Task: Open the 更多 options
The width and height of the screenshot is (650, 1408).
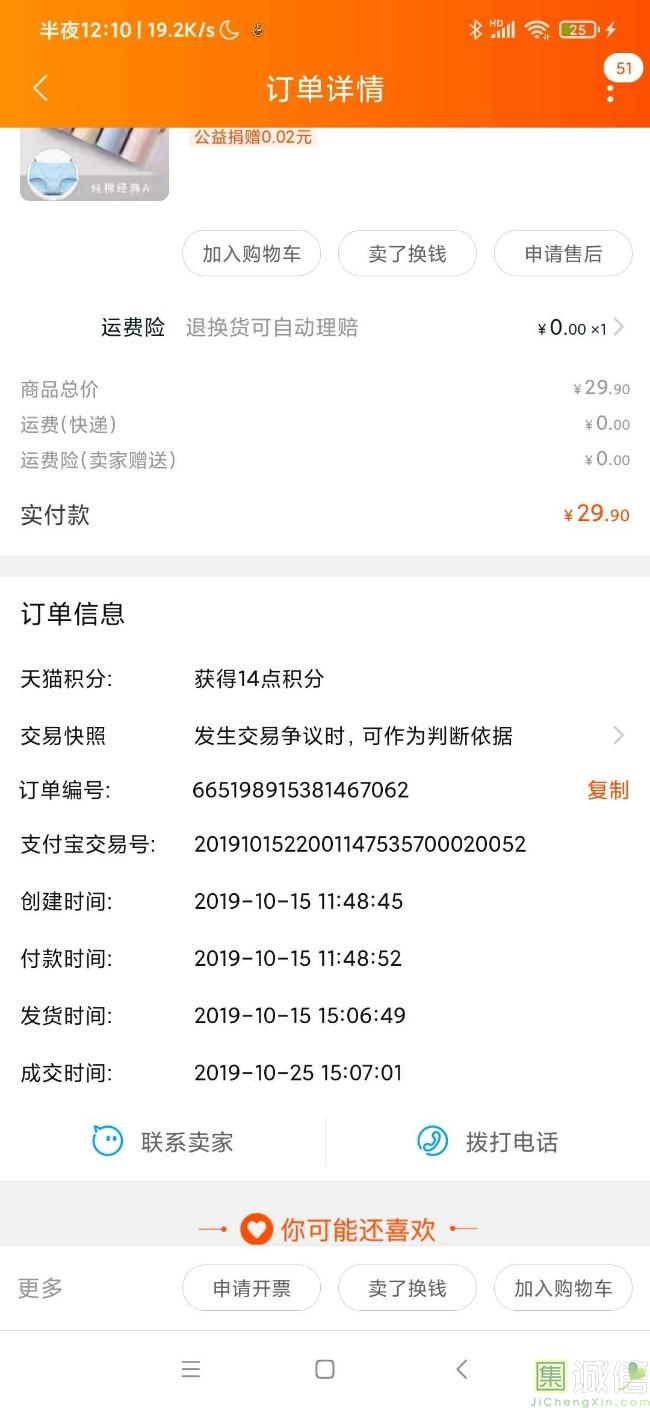Action: pos(41,1288)
